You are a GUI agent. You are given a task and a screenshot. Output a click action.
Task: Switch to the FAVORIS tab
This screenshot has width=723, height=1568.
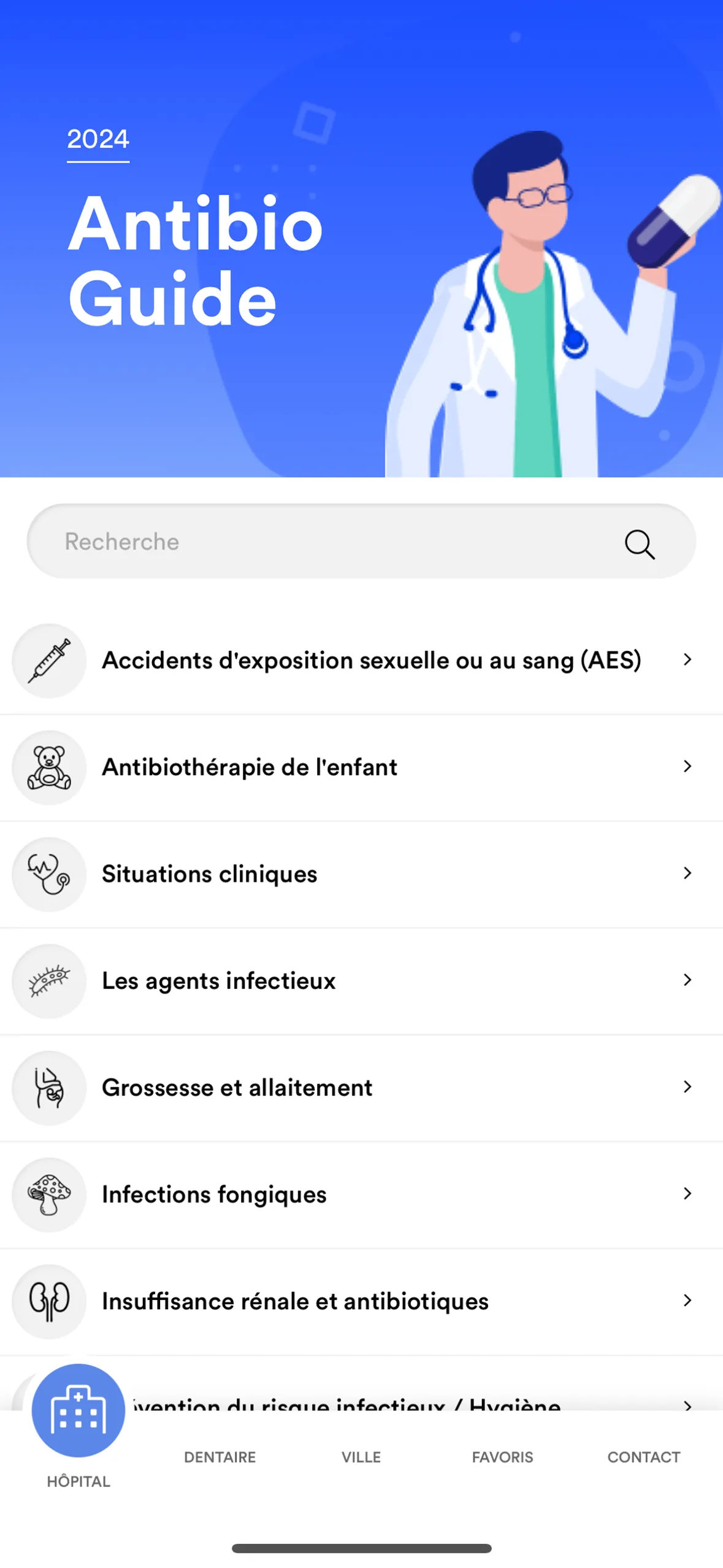point(502,1457)
